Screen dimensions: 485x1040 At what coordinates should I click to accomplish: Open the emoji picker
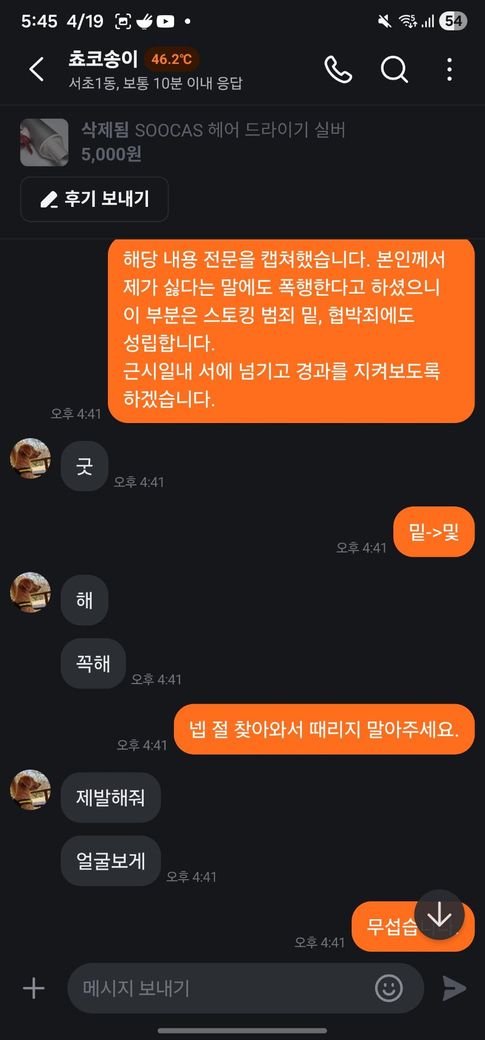point(389,988)
